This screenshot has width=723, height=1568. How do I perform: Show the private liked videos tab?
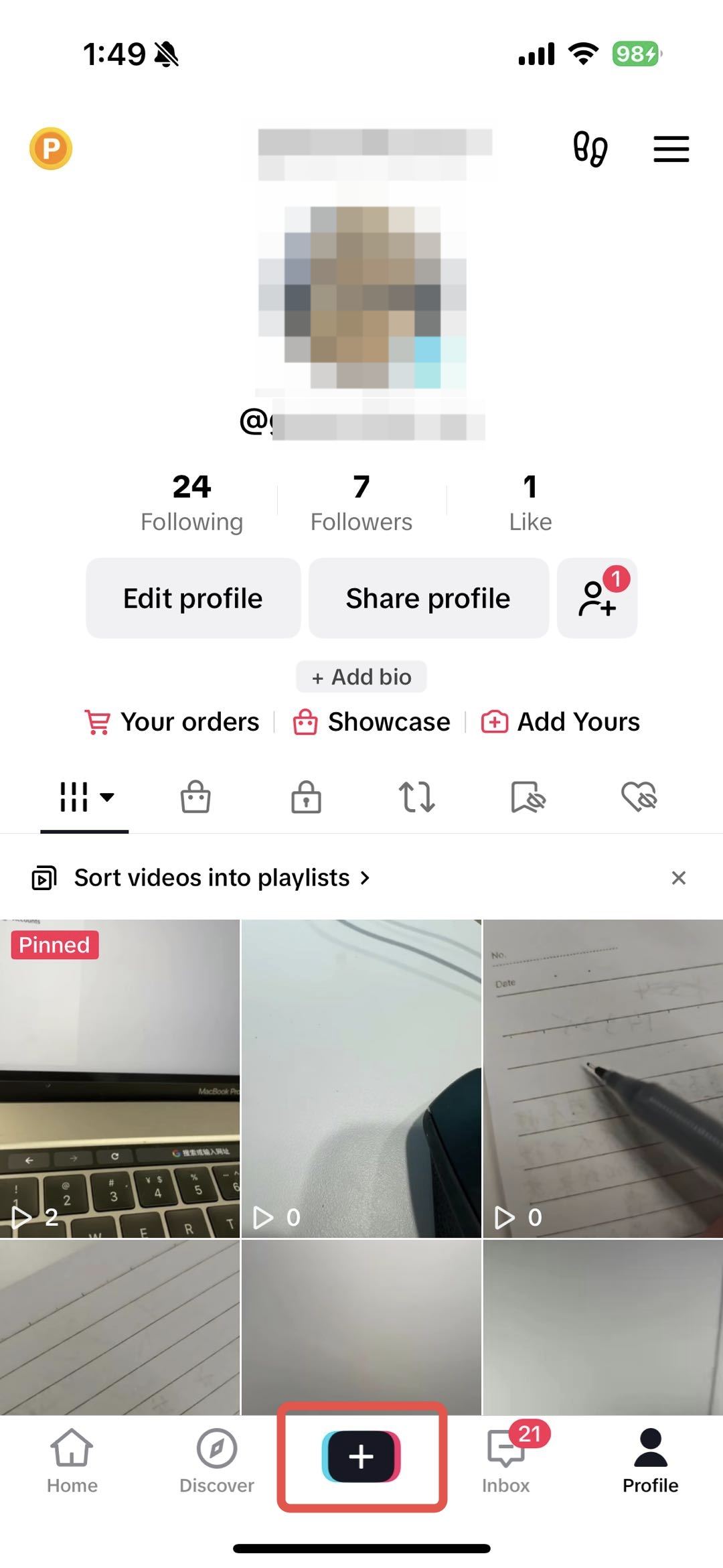pos(639,797)
